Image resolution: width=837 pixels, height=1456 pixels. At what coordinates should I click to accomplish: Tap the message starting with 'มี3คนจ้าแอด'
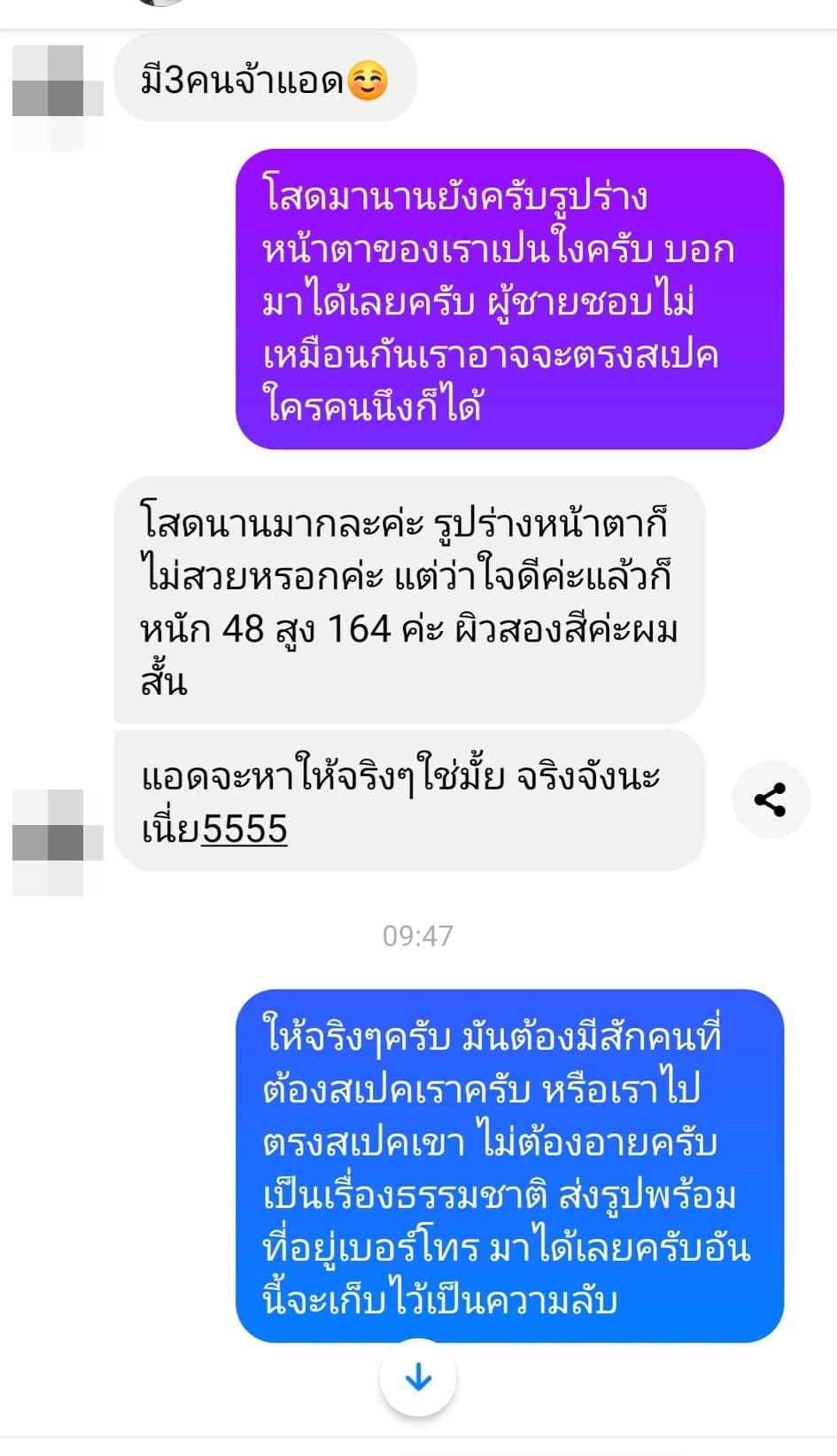click(x=266, y=78)
